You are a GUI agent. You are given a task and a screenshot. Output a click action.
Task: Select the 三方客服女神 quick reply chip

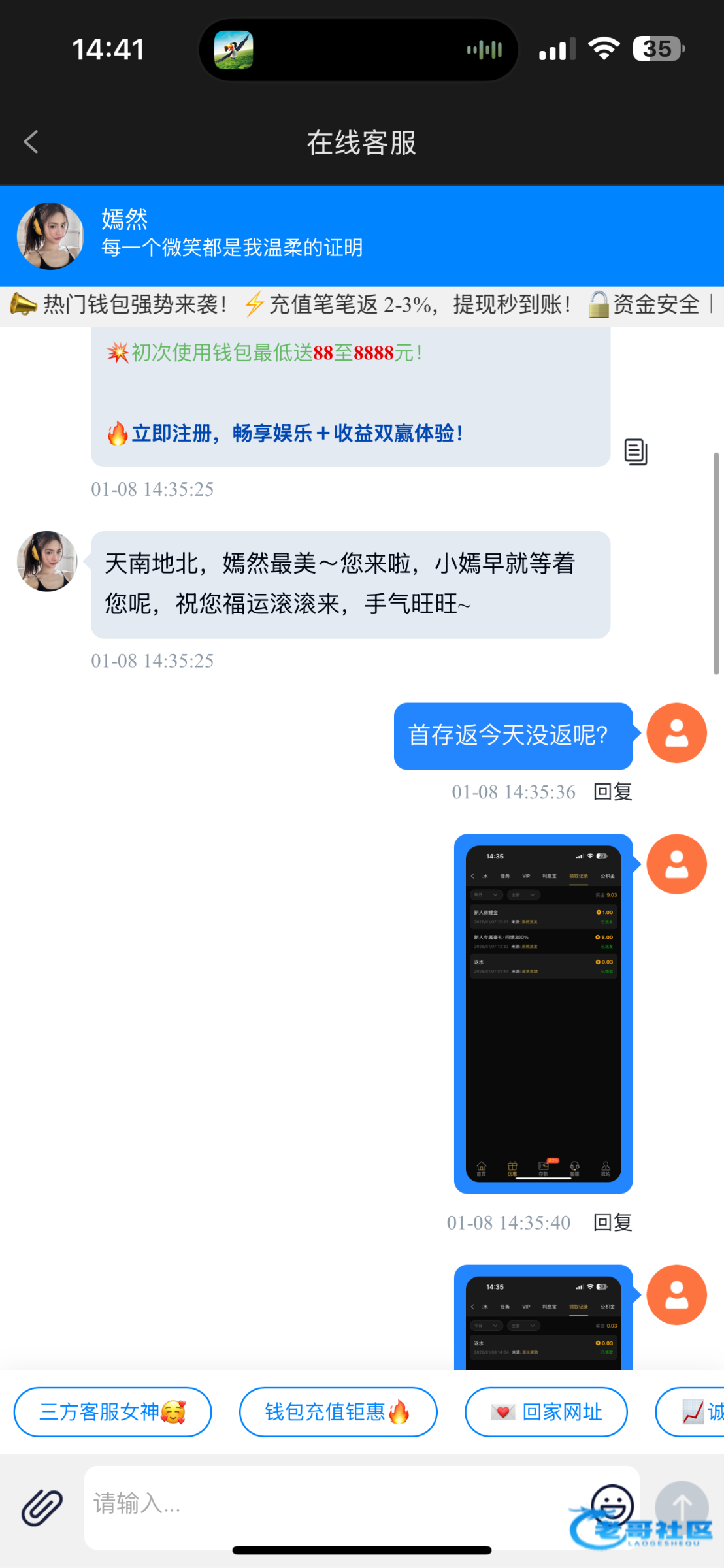pyautogui.click(x=112, y=1412)
